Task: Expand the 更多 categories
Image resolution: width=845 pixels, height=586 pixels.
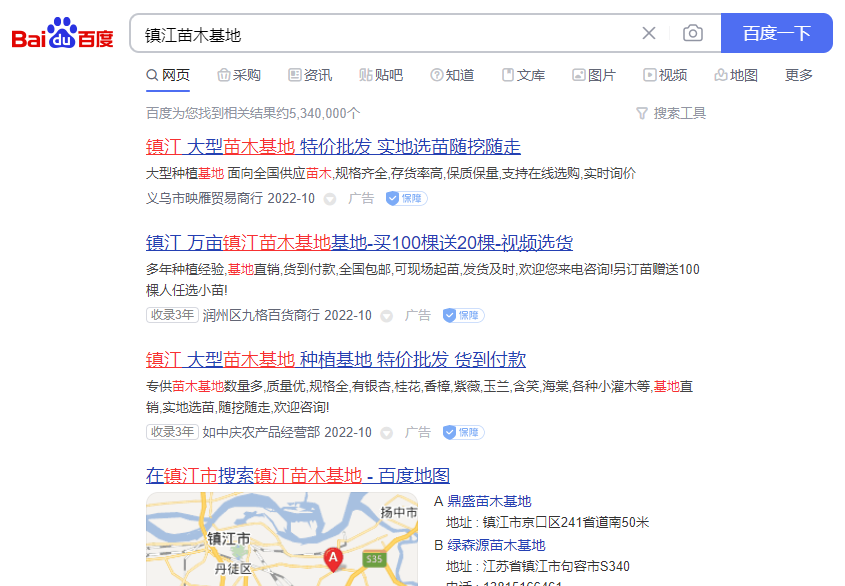Action: [x=799, y=75]
